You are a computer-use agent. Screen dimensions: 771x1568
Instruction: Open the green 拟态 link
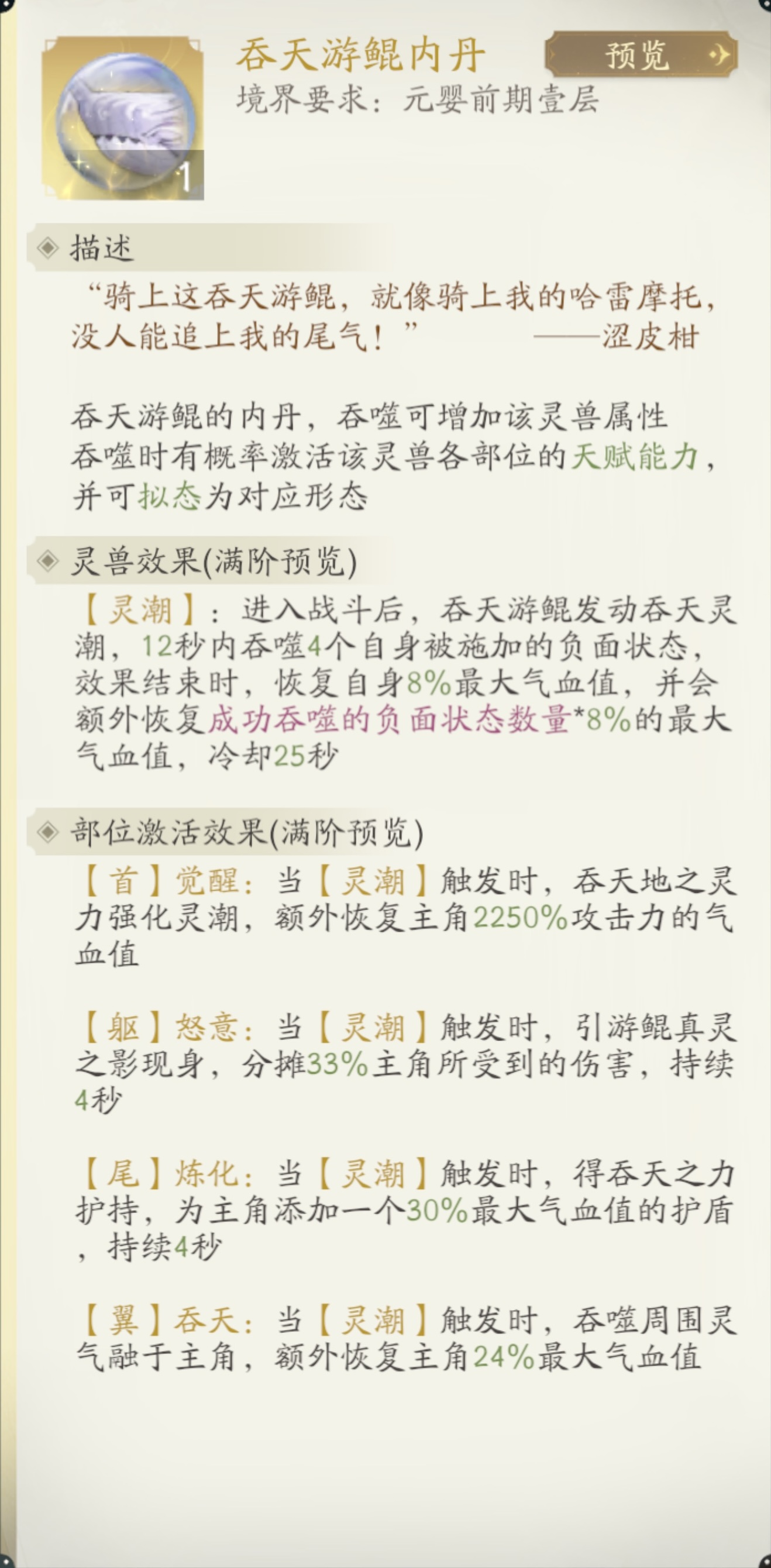(169, 496)
